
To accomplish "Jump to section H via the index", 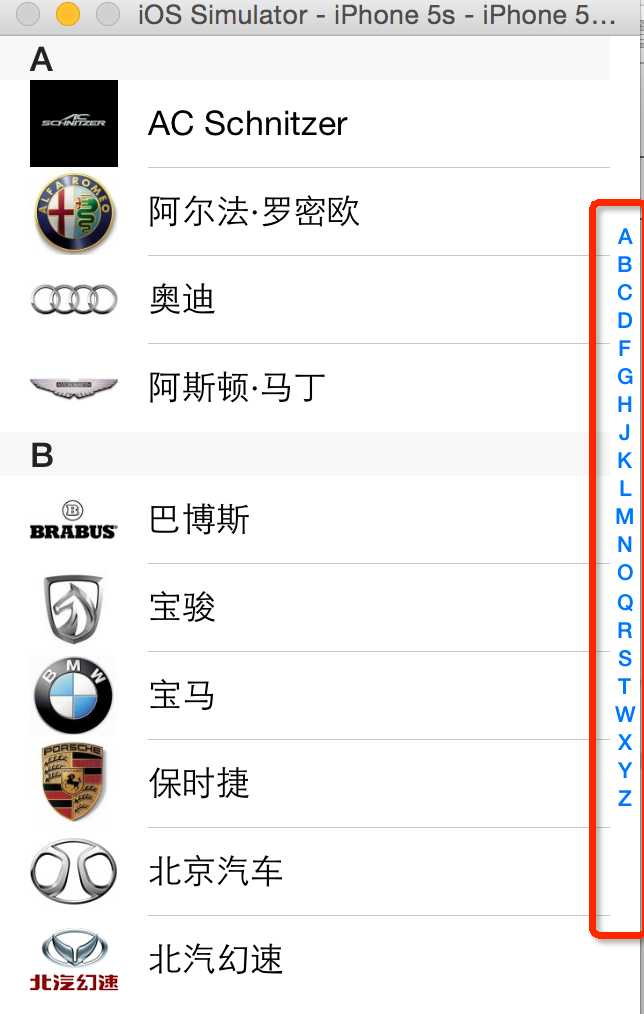I will [x=625, y=405].
